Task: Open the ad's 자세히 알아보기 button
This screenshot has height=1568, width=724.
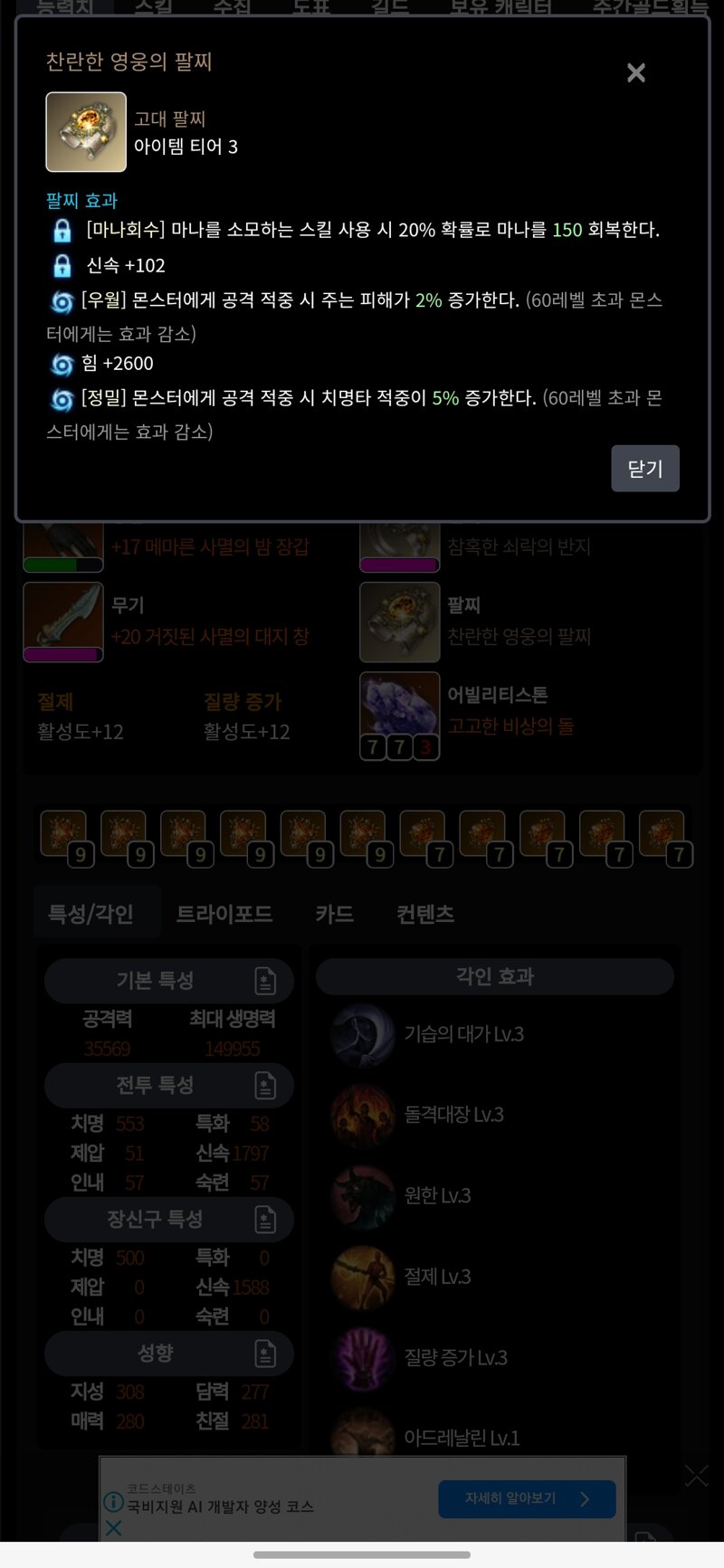Action: (x=527, y=1498)
